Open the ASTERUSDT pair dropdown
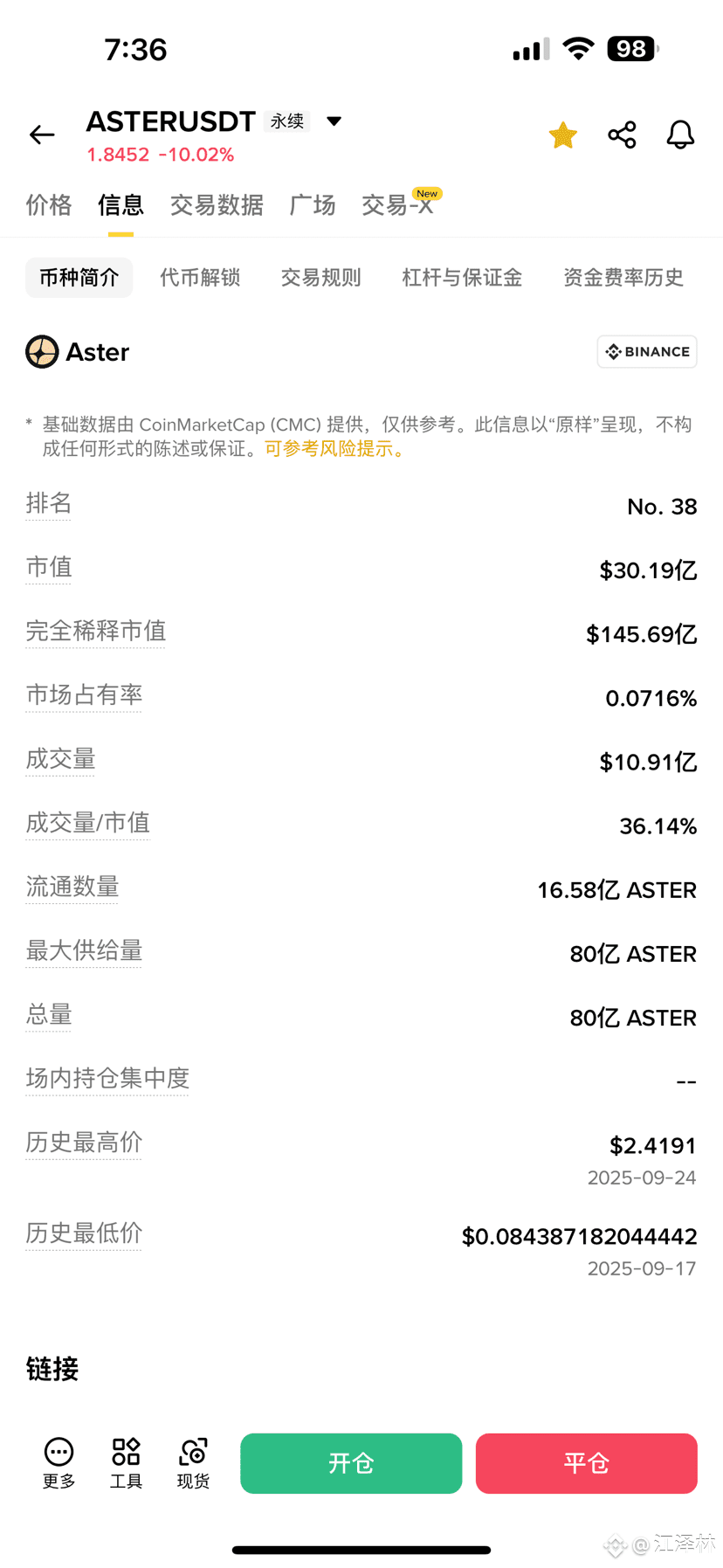Image resolution: width=723 pixels, height=1568 pixels. (334, 121)
